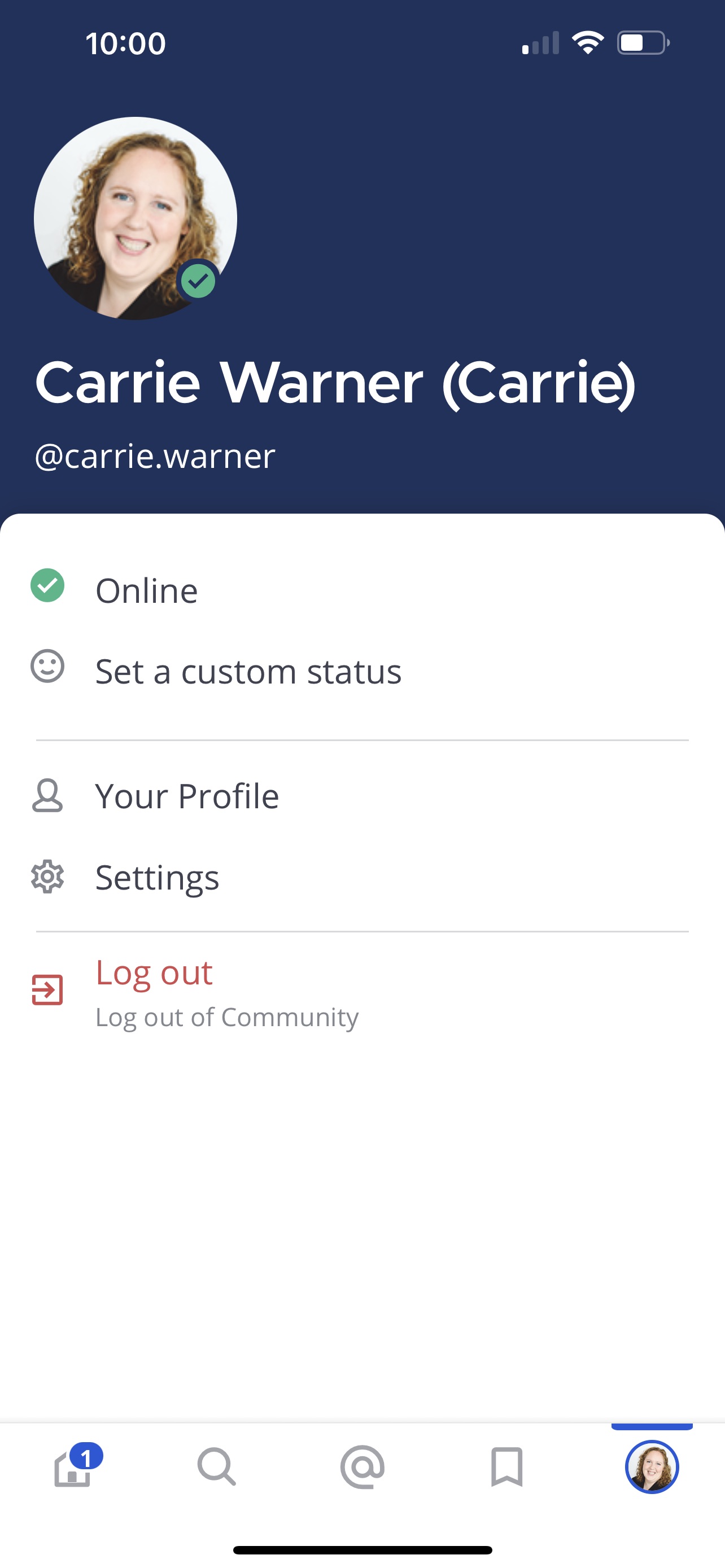Viewport: 725px width, 1568px height.
Task: Tap the verified badge on the profile photo
Action: pos(198,281)
